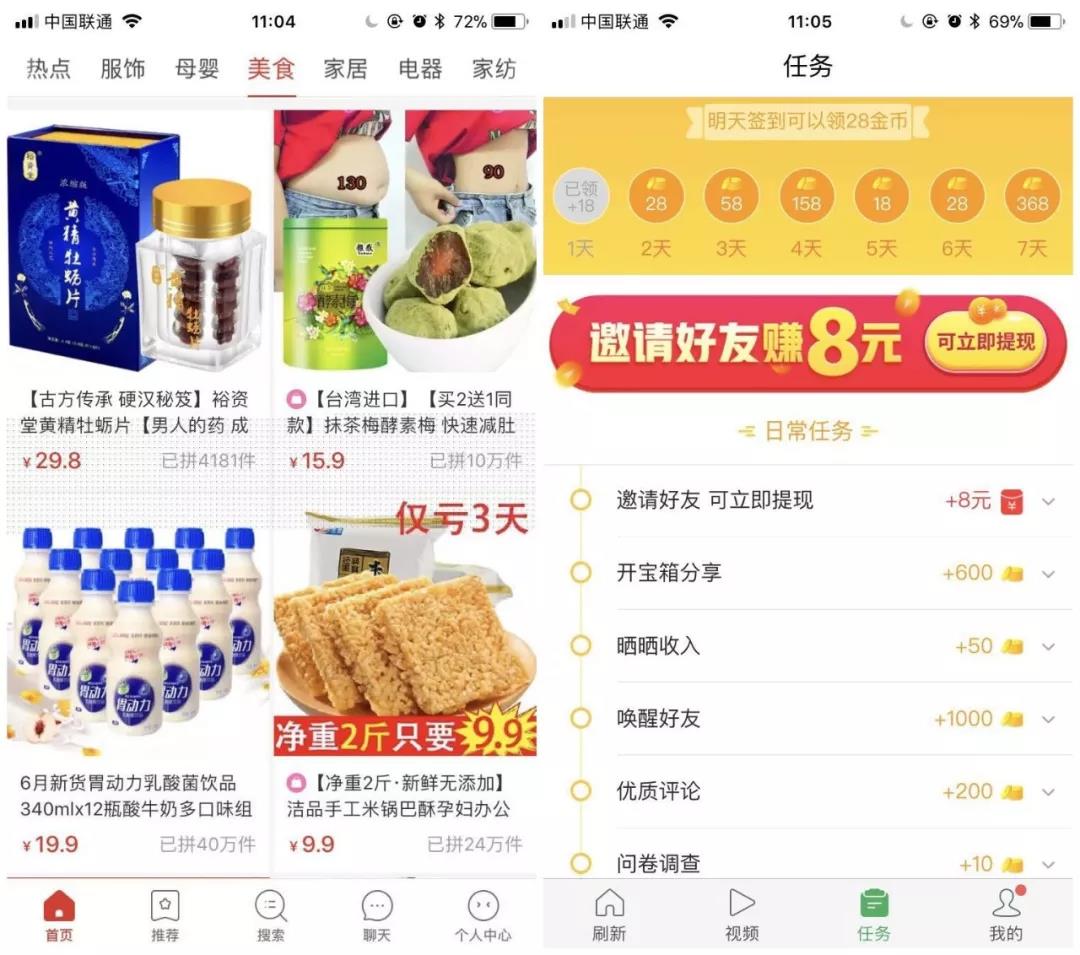Open the 我的 tab
1080x955 pixels.
click(1006, 915)
